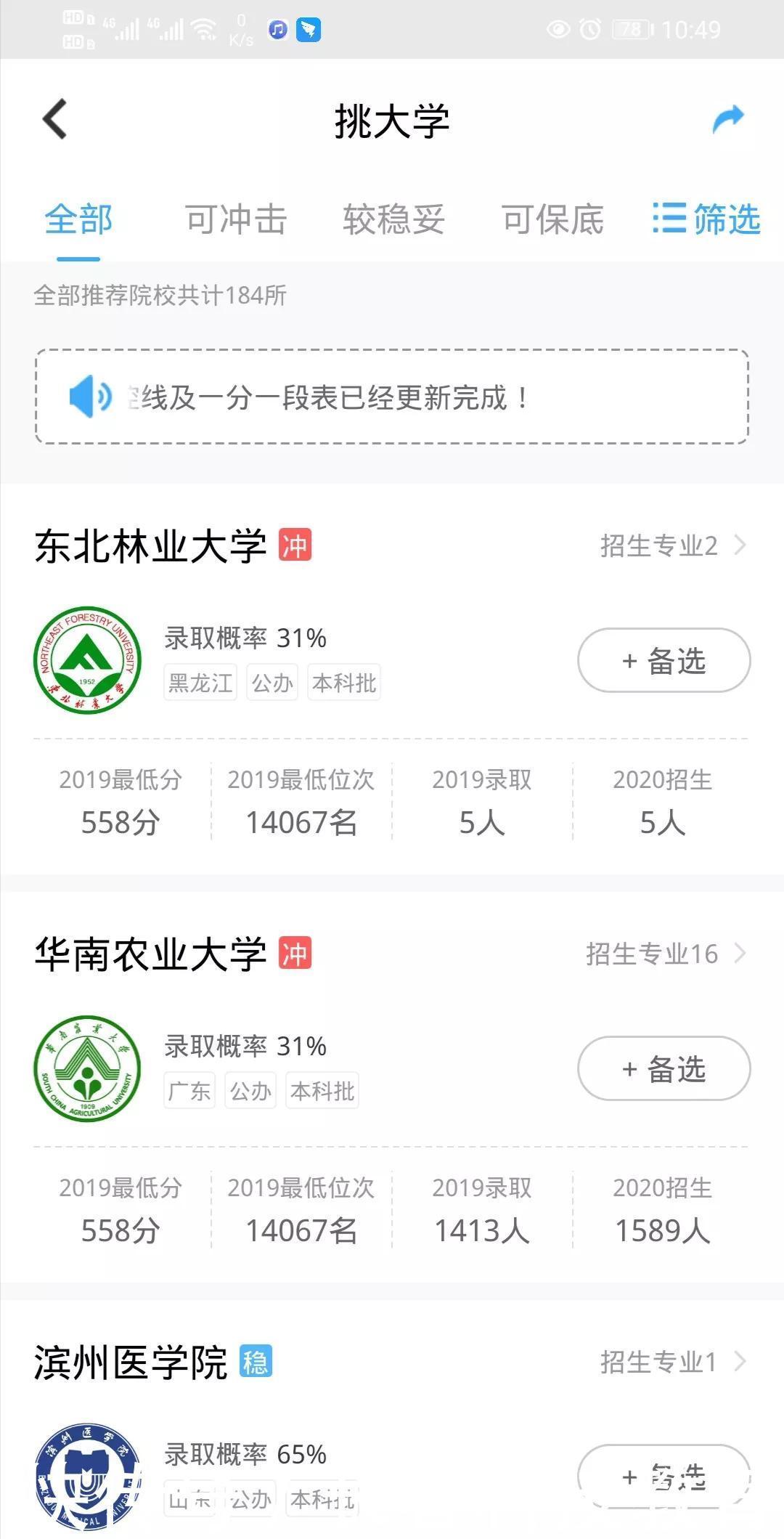Tap 备选 for 华南农业大学
The height and width of the screenshot is (1539, 784).
663,1068
